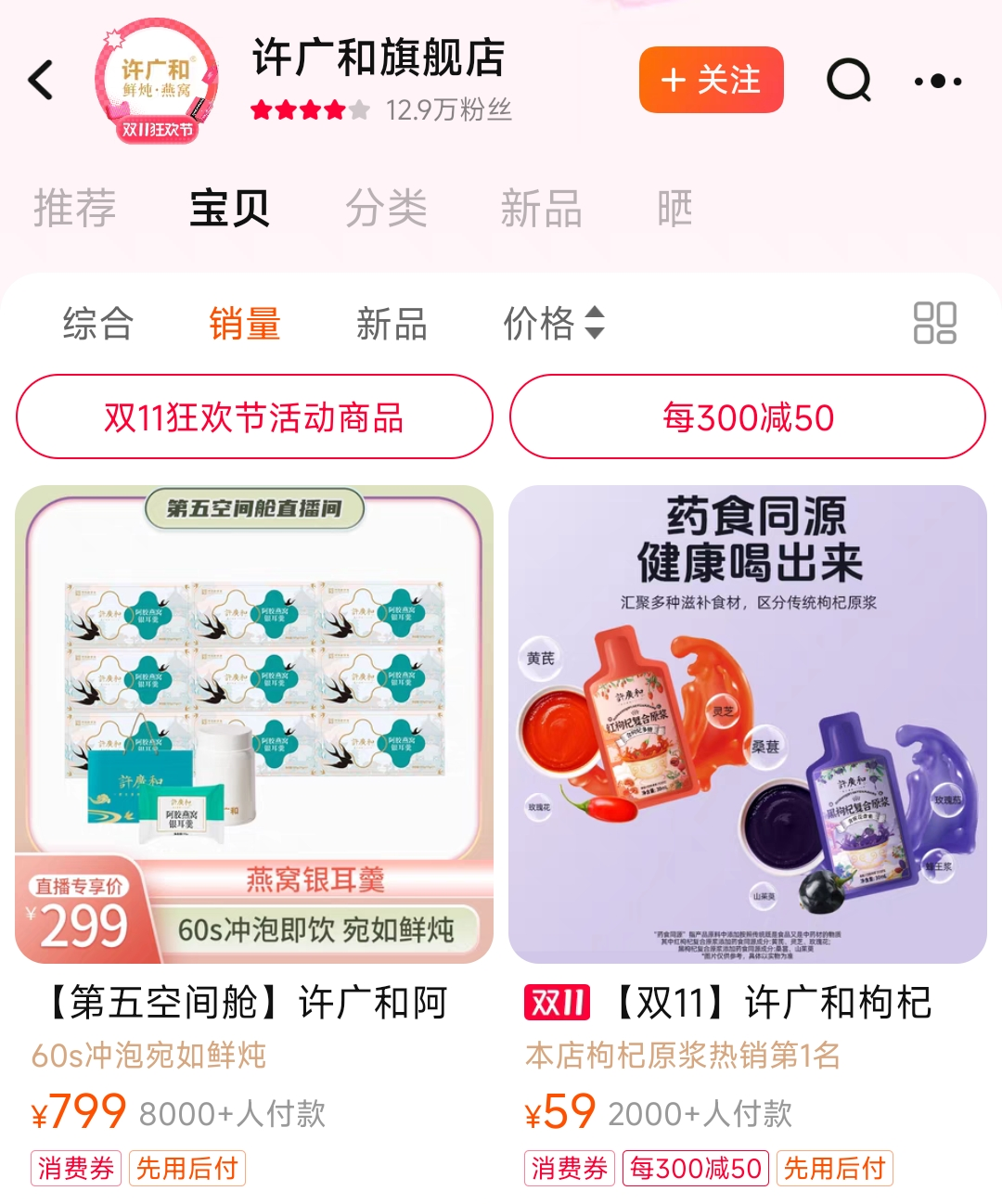Select the 每300减50 filter chip
The image size is (1002, 1204).
tap(748, 417)
